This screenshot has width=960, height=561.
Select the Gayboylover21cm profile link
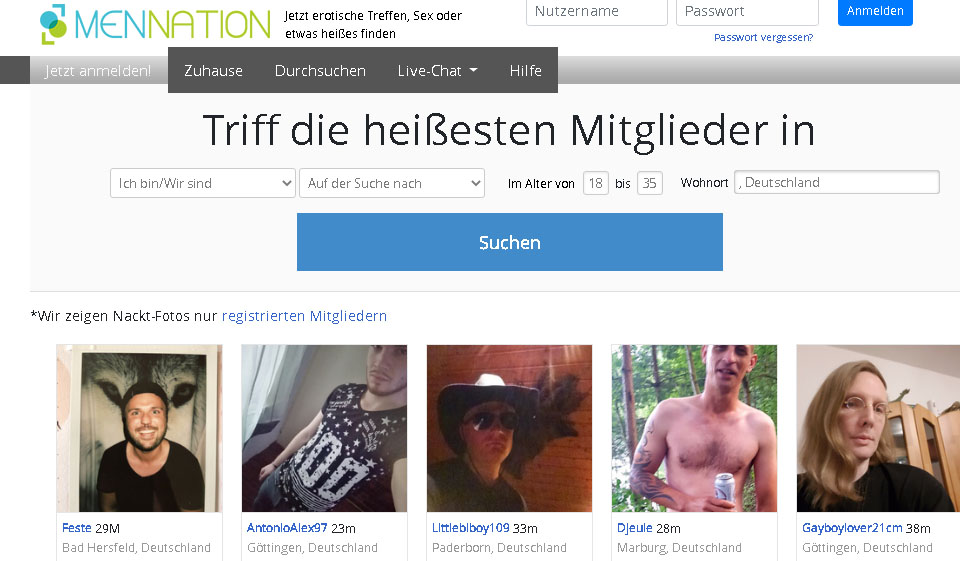coord(852,528)
